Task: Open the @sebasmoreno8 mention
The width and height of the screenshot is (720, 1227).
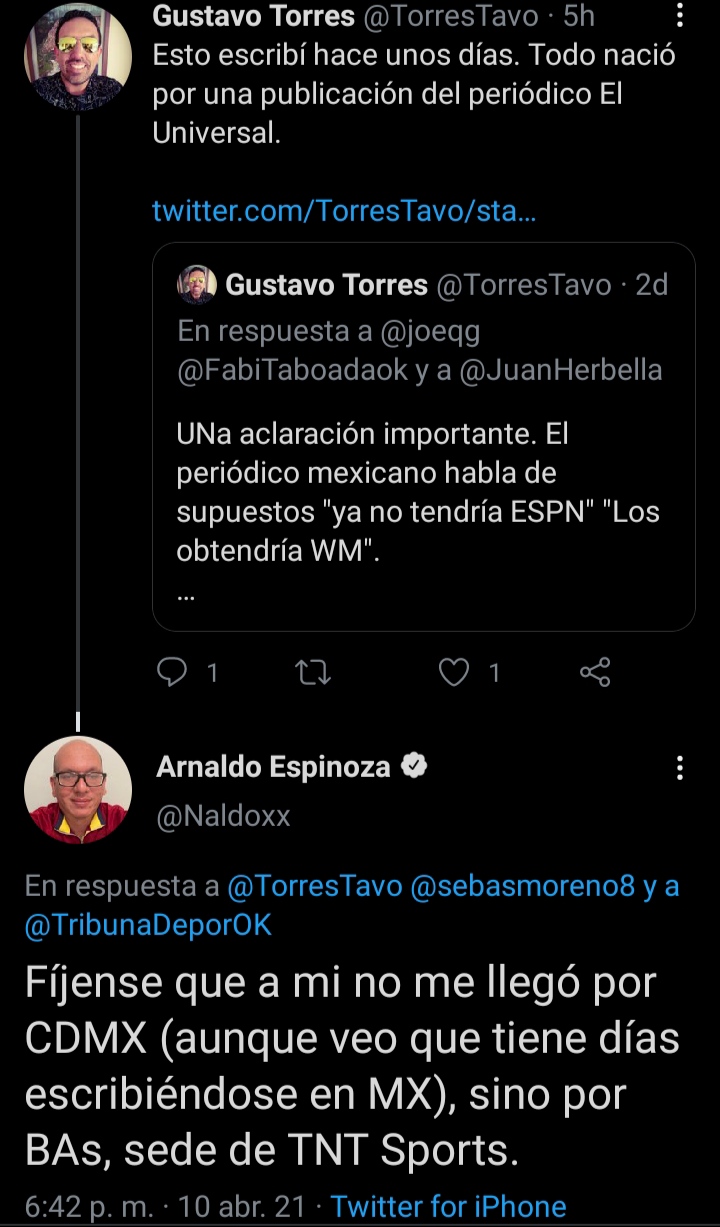Action: (522, 886)
